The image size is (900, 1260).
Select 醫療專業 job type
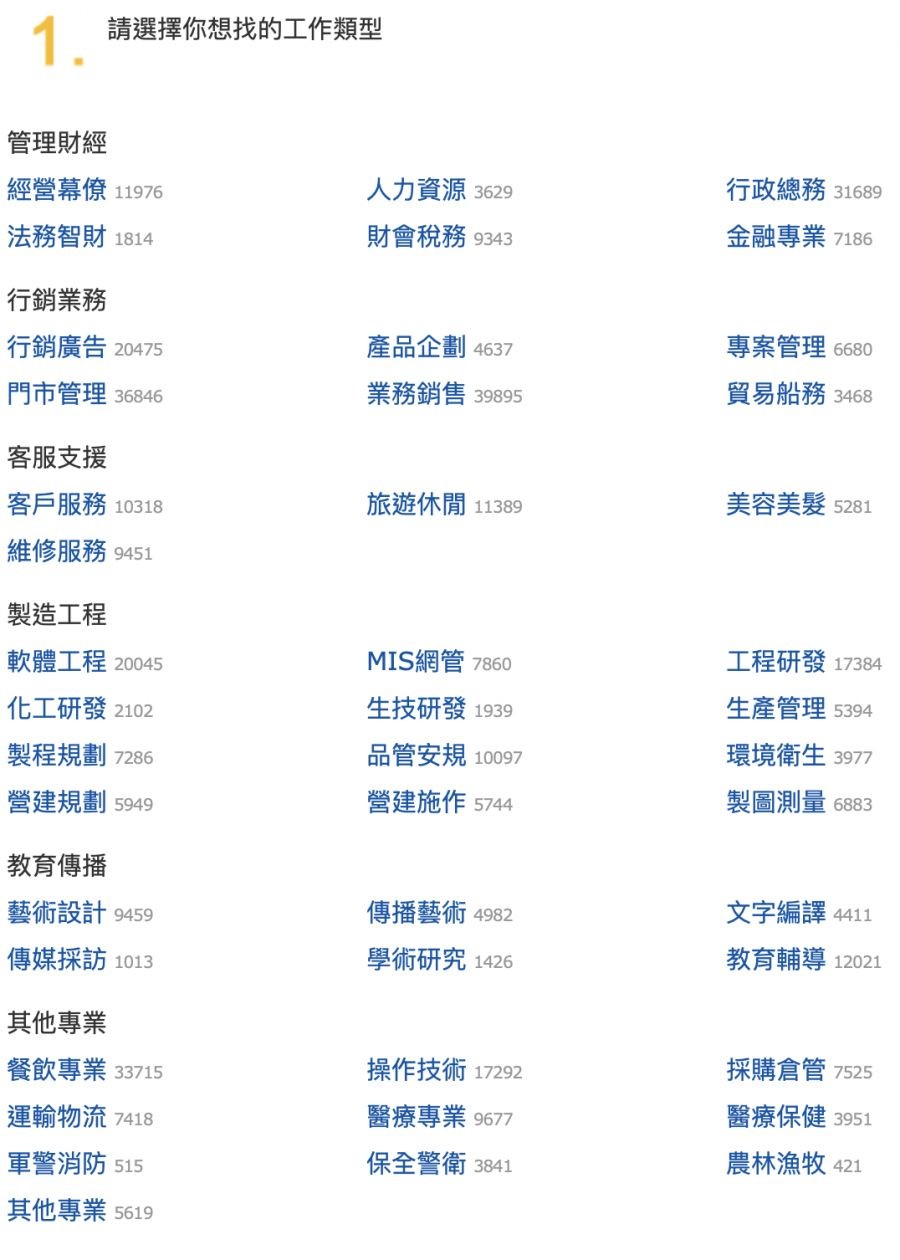pos(416,1118)
